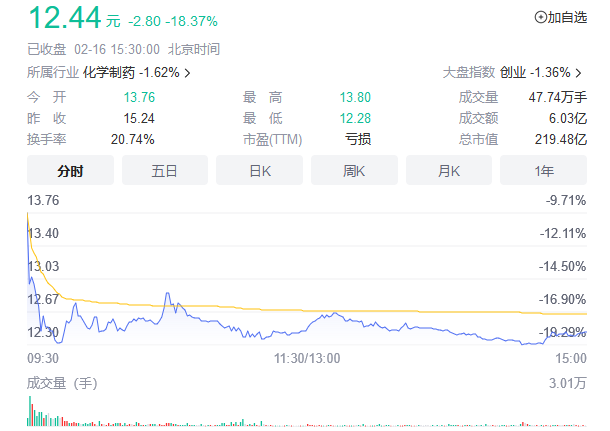610x431 pixels.
Task: Switch to the 日K chart tab
Action: [x=260, y=171]
